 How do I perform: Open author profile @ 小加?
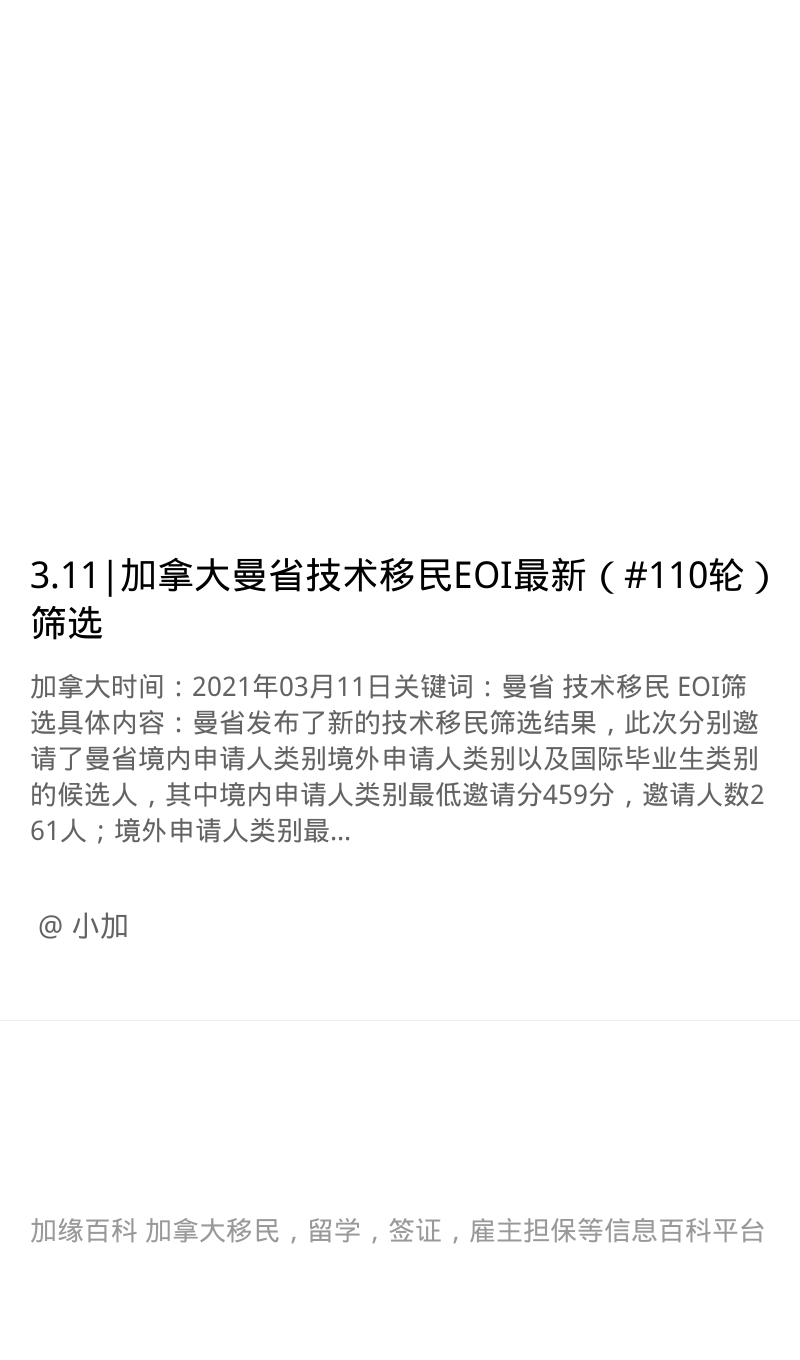pyautogui.click(x=83, y=926)
